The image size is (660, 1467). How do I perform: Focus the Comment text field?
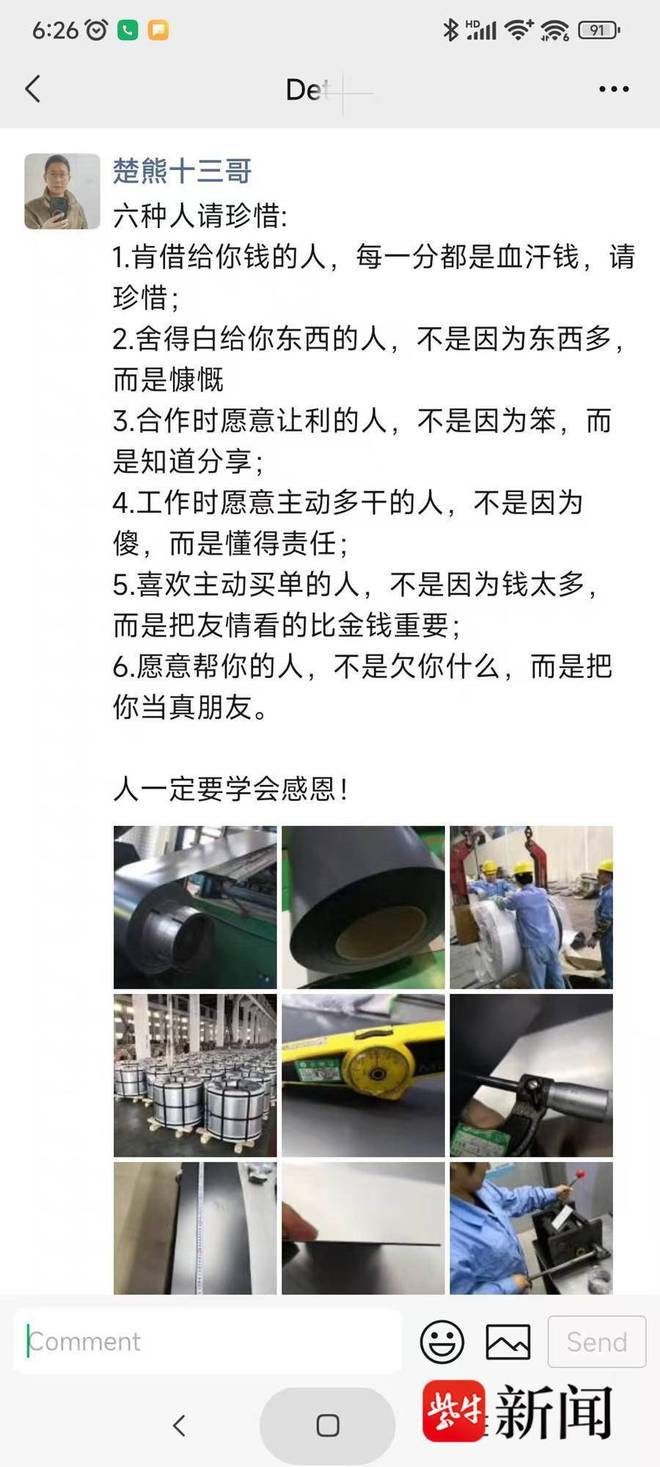coord(208,1341)
